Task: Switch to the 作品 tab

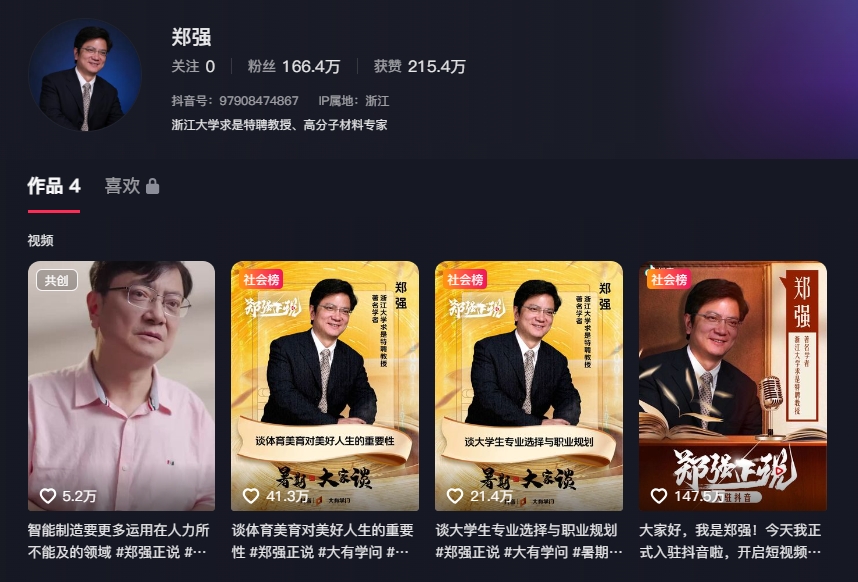Action: [53, 186]
